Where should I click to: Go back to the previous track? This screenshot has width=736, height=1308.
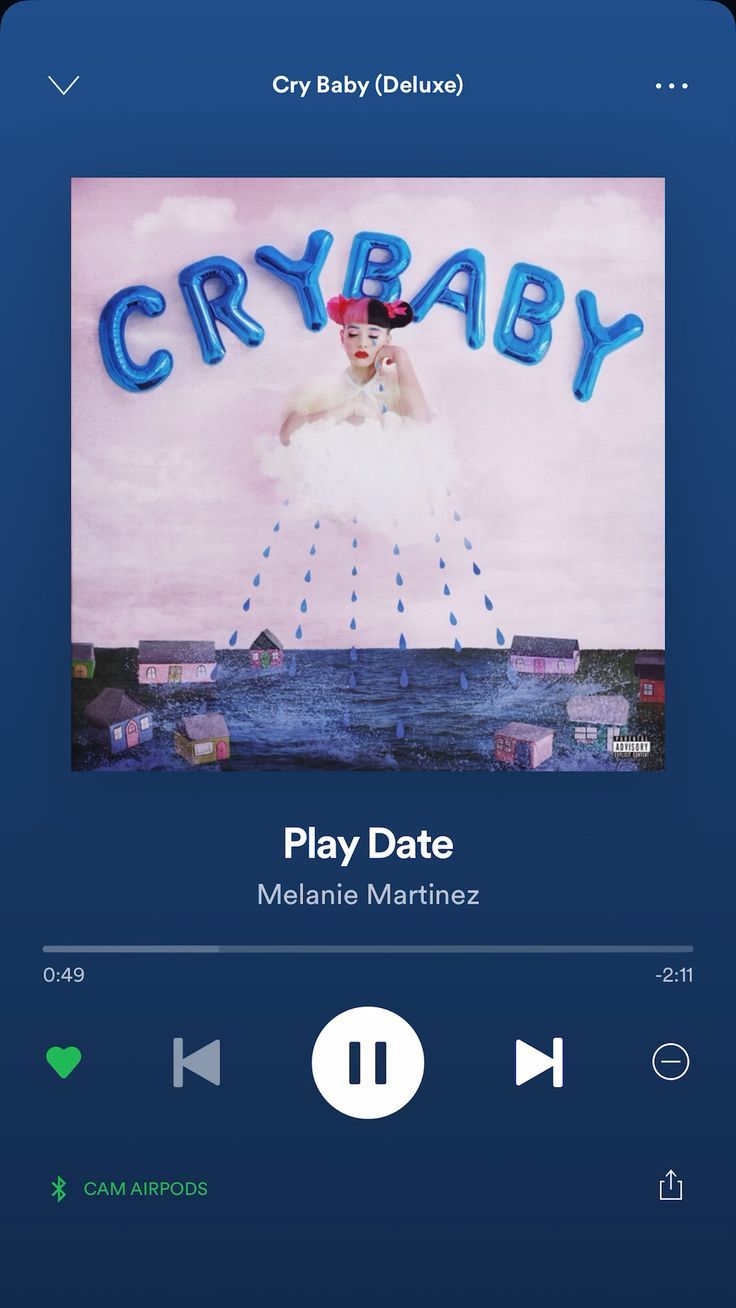point(196,1063)
